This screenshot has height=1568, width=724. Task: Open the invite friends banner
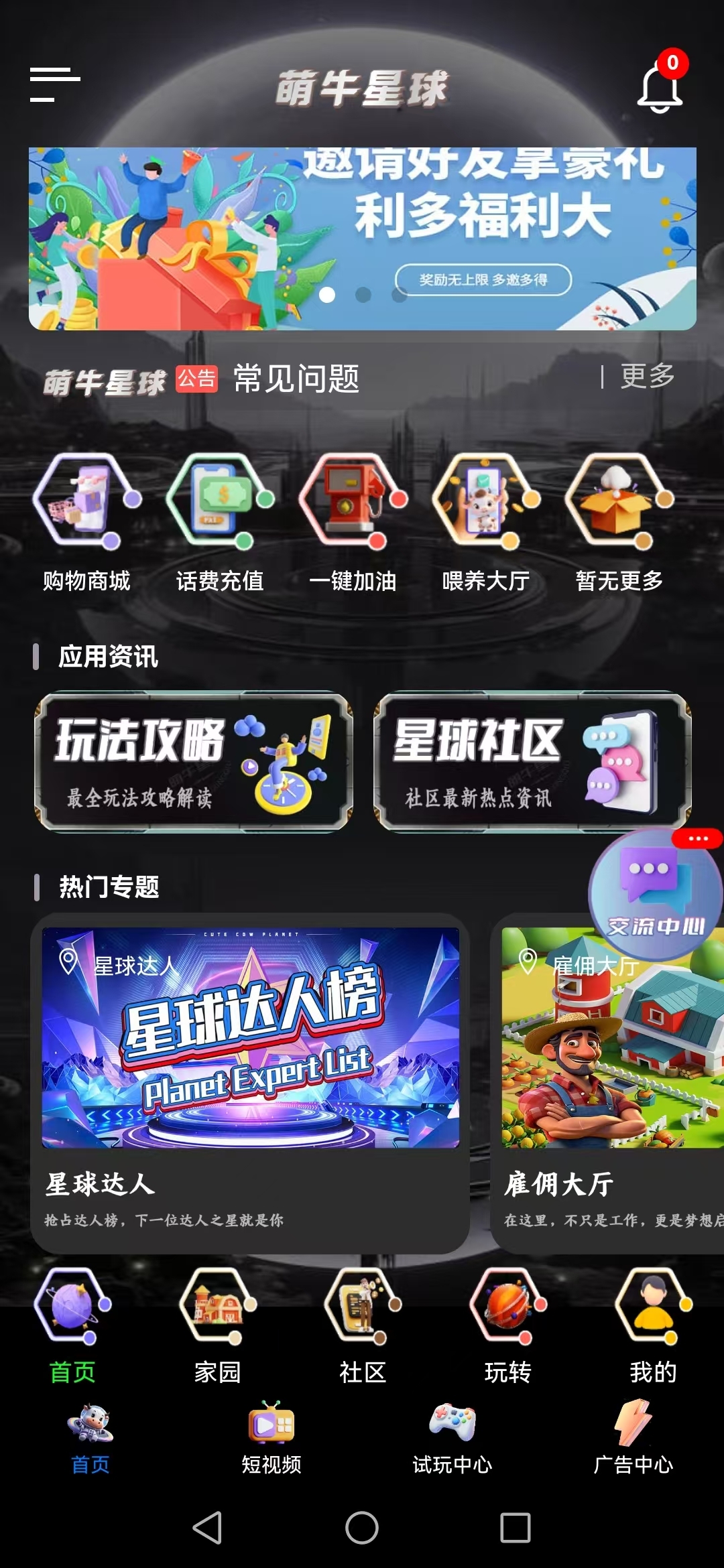[x=362, y=239]
